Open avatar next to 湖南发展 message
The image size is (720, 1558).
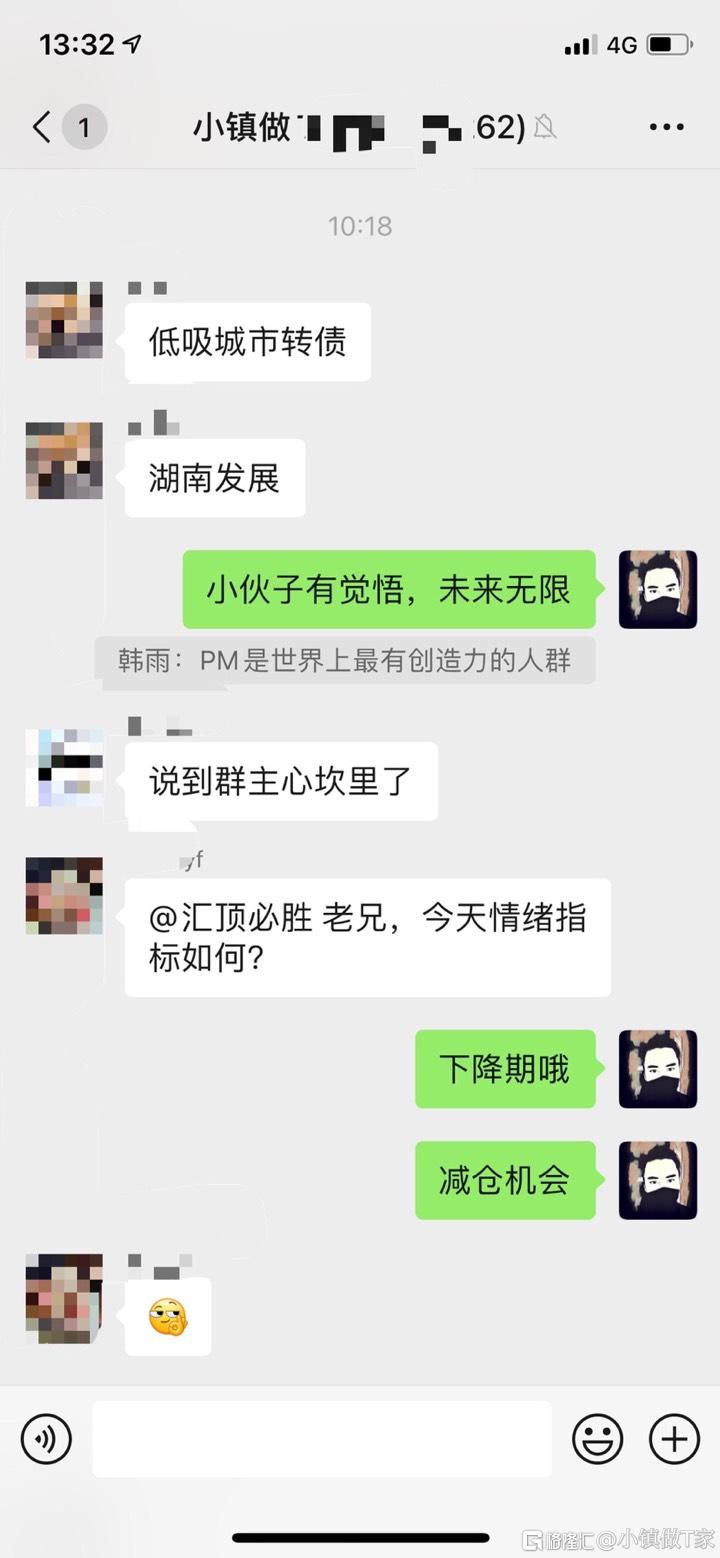pos(64,460)
